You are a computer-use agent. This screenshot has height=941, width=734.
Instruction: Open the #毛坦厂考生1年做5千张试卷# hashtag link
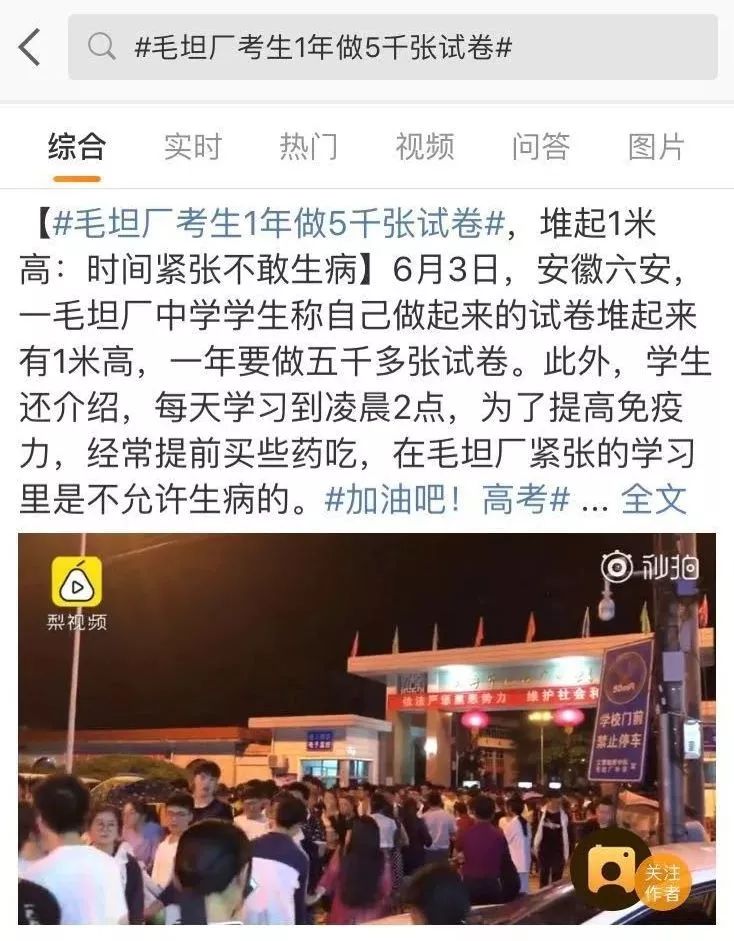[278, 223]
